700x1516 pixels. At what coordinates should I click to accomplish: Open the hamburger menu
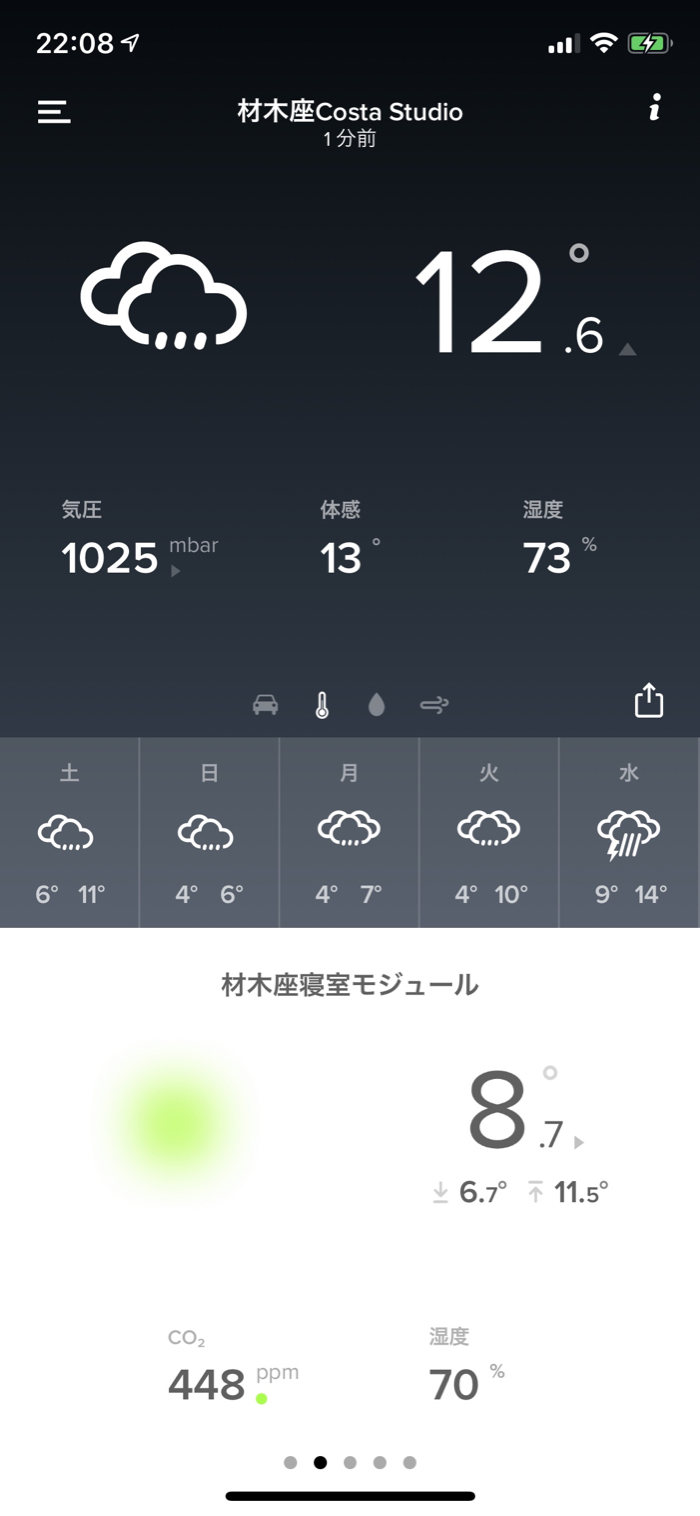click(54, 111)
